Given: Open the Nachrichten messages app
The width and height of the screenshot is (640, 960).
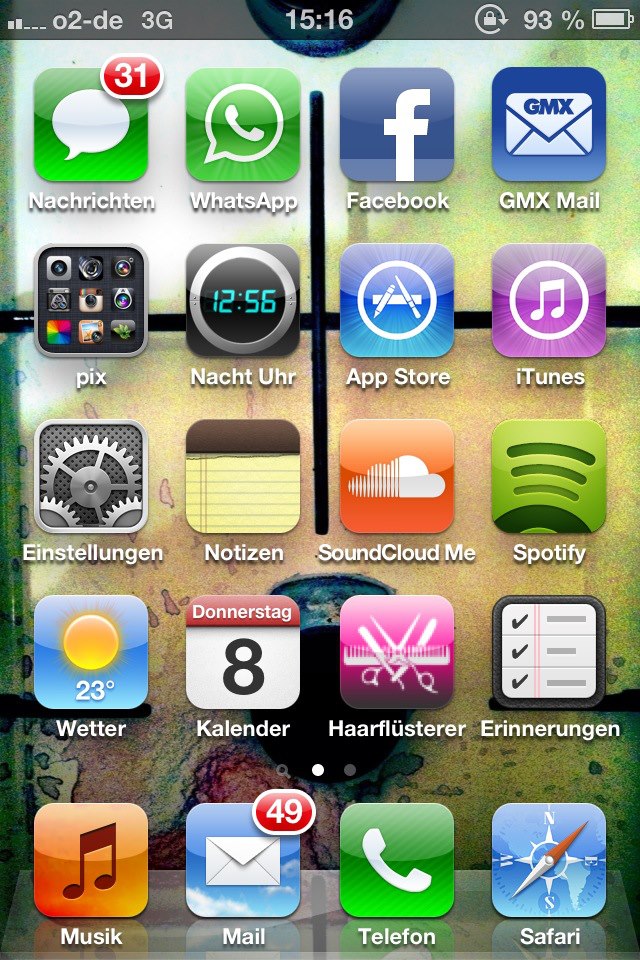Looking at the screenshot, I should tap(91, 126).
